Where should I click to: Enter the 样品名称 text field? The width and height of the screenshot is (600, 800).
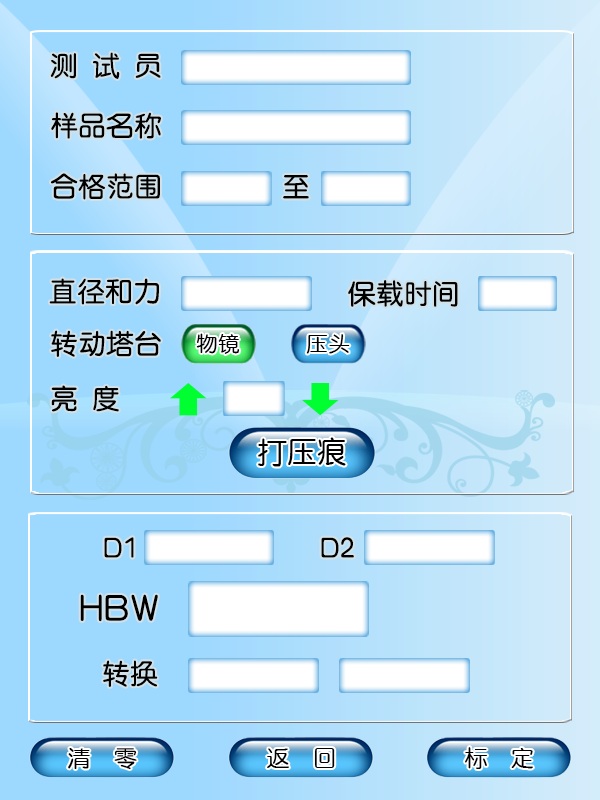click(296, 127)
